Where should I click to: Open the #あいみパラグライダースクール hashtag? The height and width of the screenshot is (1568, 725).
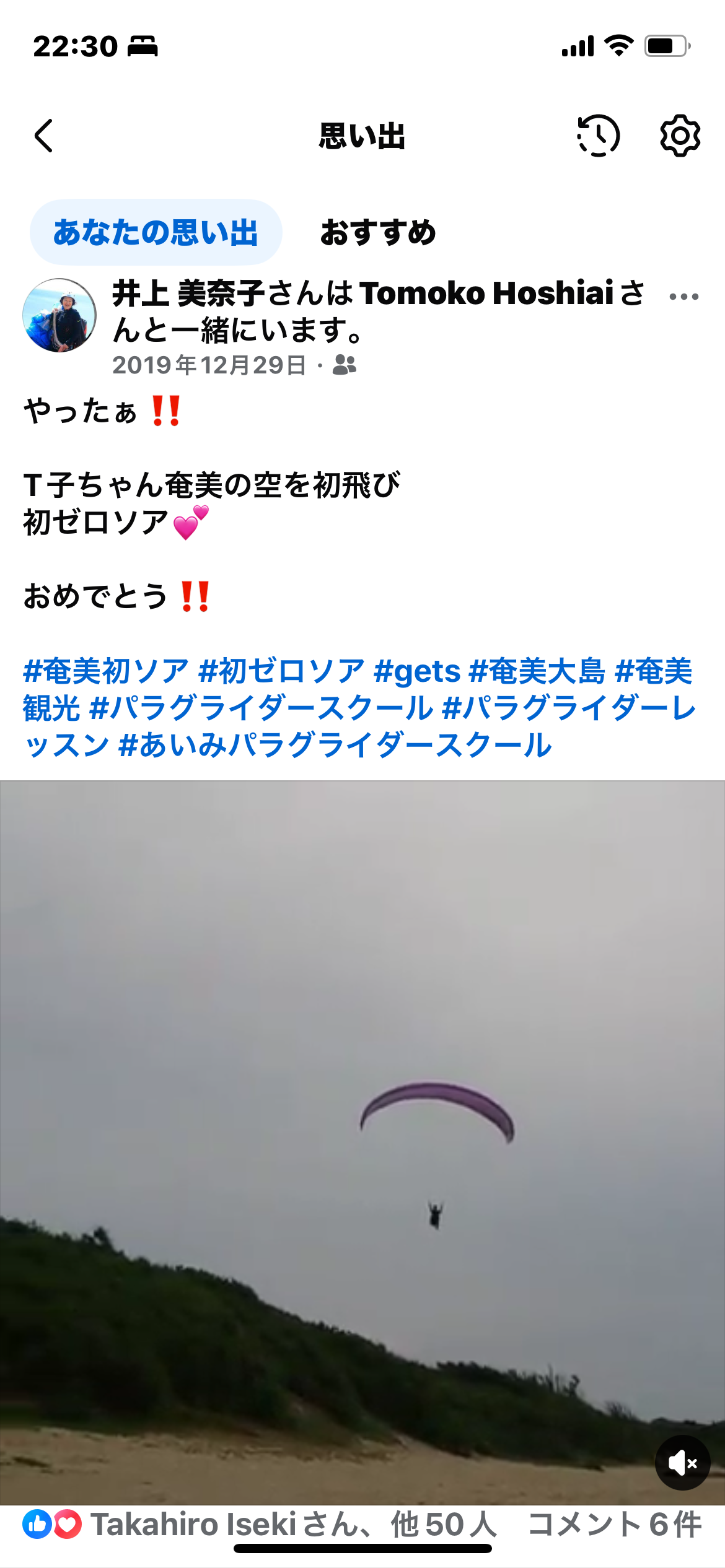[x=335, y=746]
